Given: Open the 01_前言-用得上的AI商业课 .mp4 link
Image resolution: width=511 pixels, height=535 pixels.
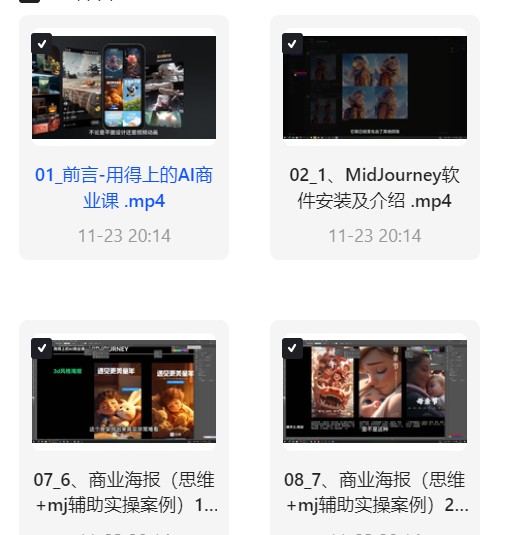Looking at the screenshot, I should tap(124, 188).
